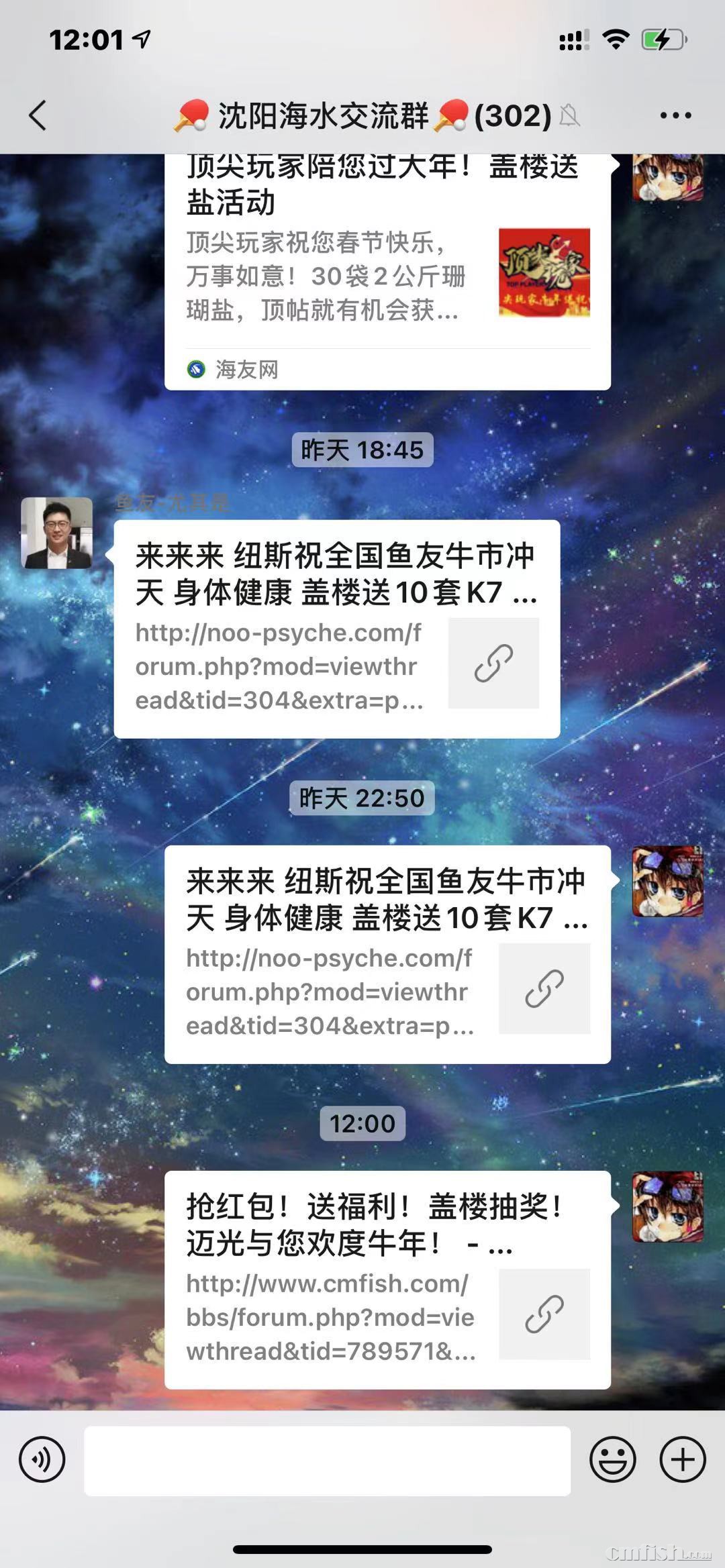Screen dimensions: 725x1568
Task: Open the emoji sticker panel
Action: 612,1459
